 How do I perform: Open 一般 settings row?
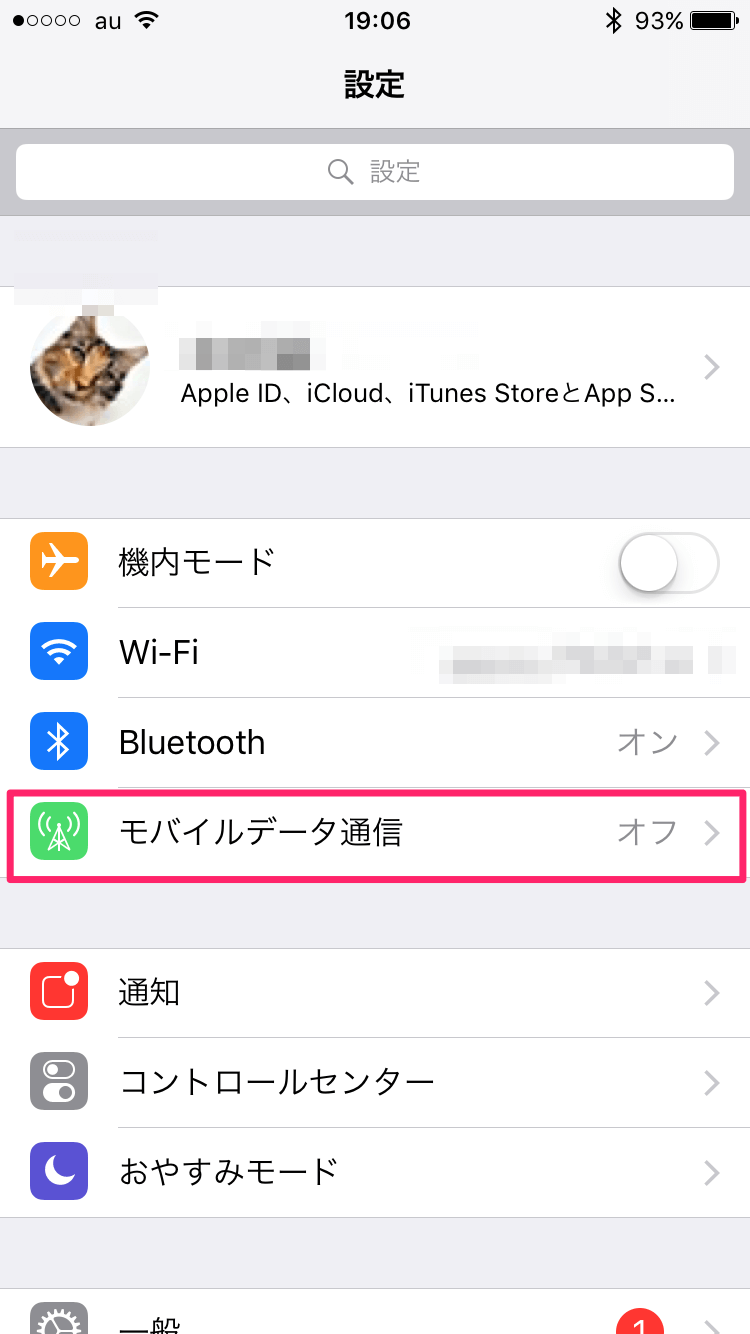(x=375, y=1320)
